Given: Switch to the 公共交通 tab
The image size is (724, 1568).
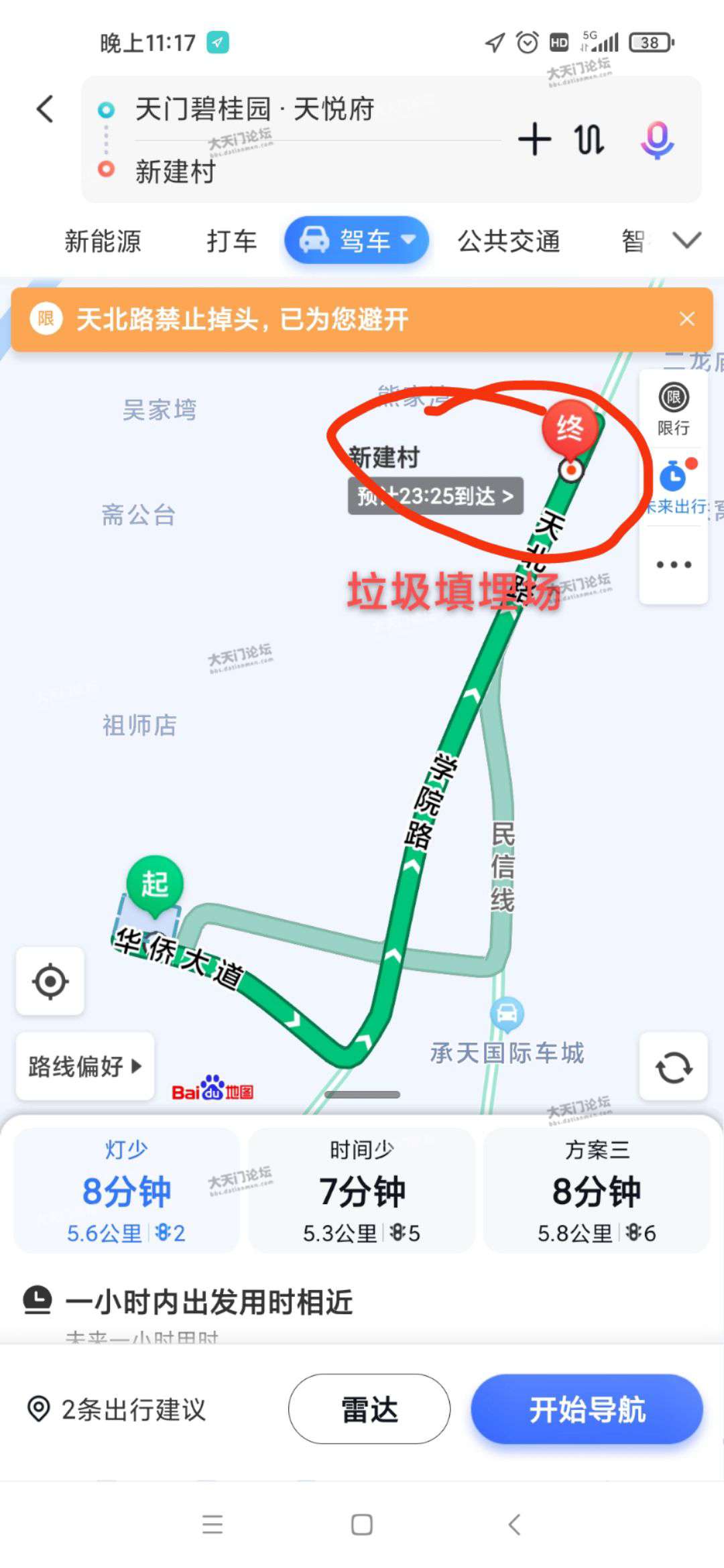Looking at the screenshot, I should pos(509,241).
